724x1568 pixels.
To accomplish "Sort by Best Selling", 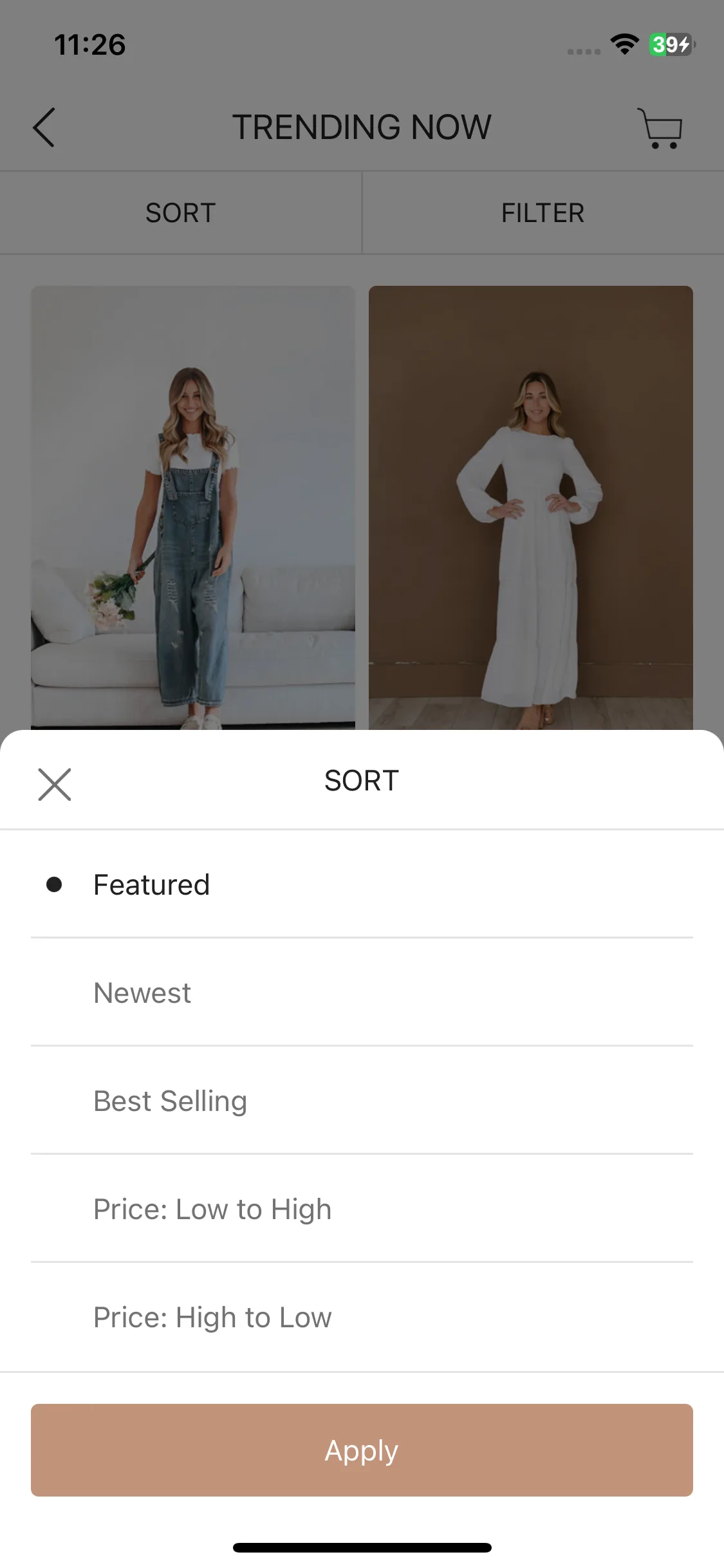I will pyautogui.click(x=171, y=1101).
